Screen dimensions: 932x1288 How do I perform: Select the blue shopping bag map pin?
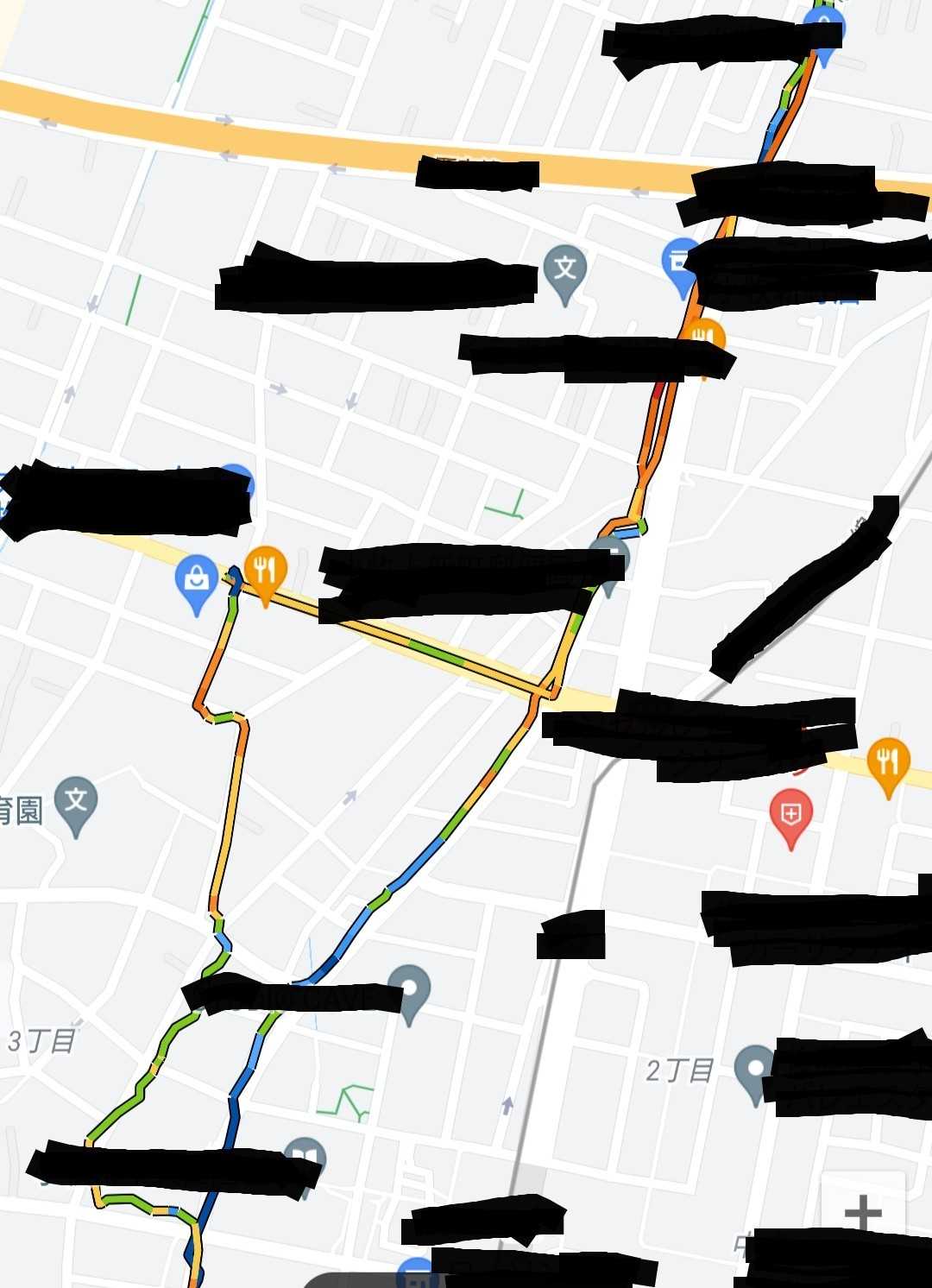(x=197, y=580)
